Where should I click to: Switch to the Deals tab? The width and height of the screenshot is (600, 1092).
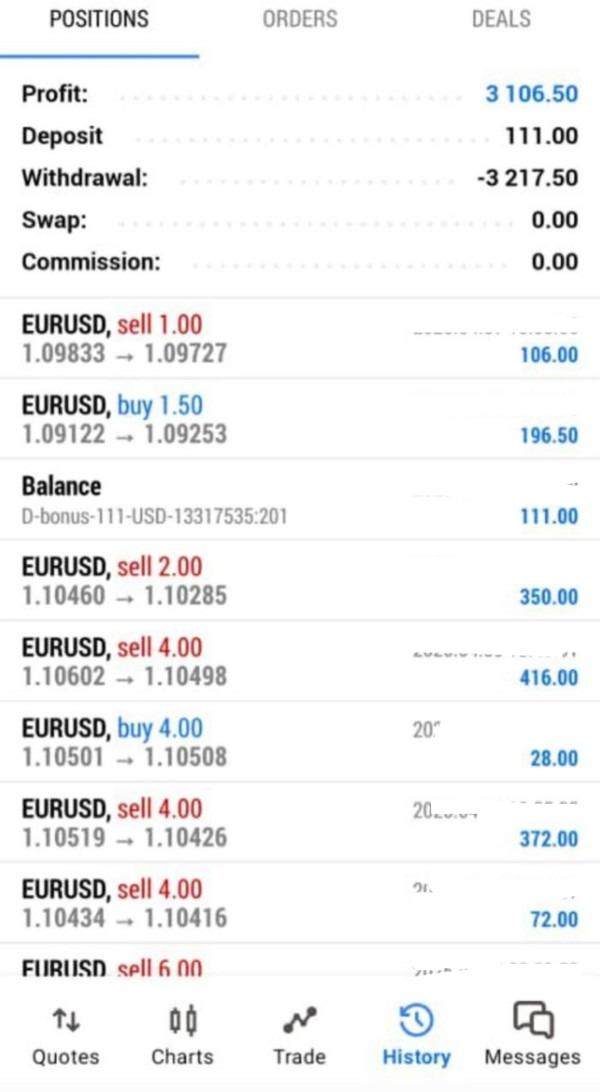pyautogui.click(x=500, y=19)
